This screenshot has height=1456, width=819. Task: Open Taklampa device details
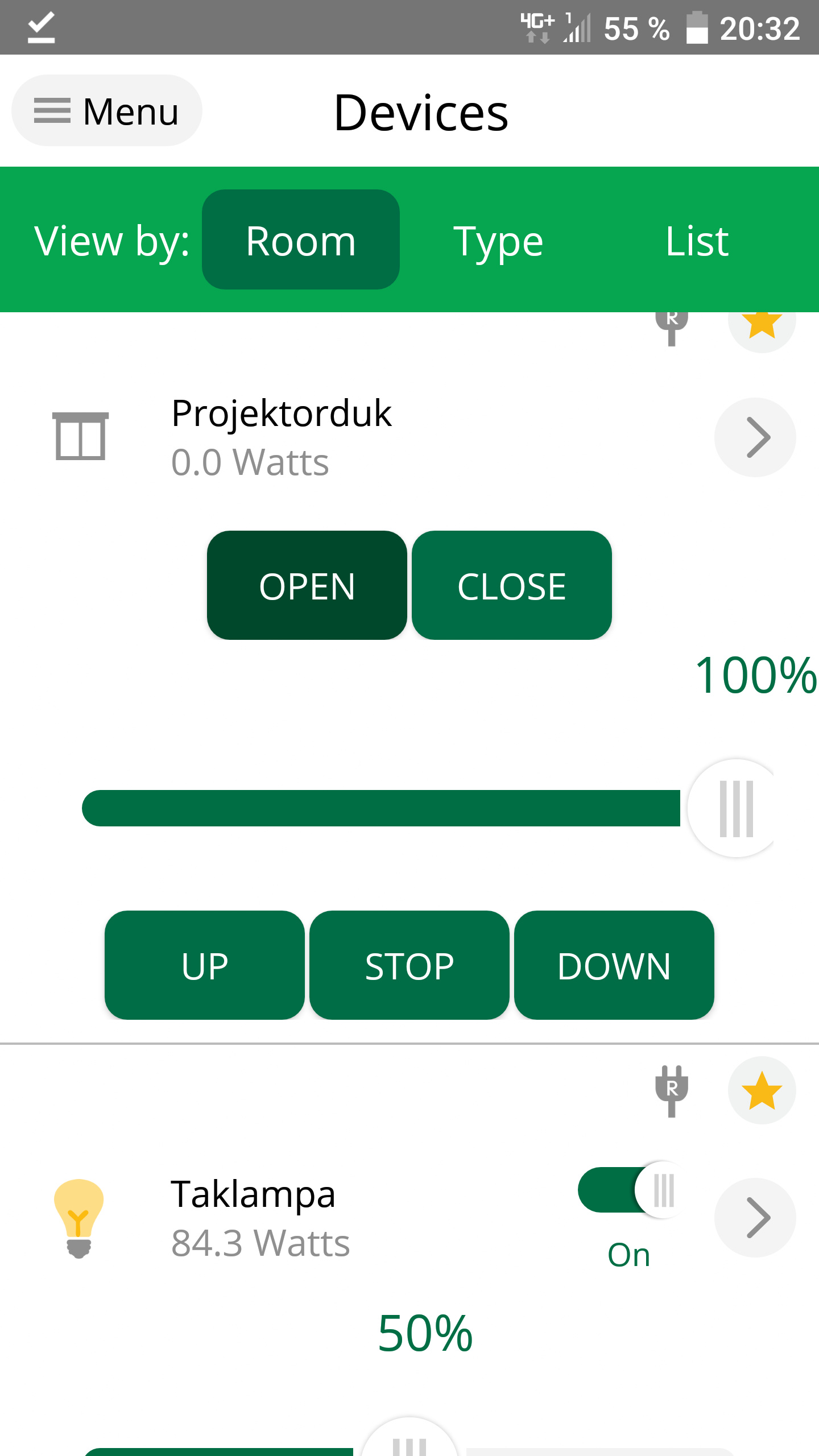[755, 1217]
